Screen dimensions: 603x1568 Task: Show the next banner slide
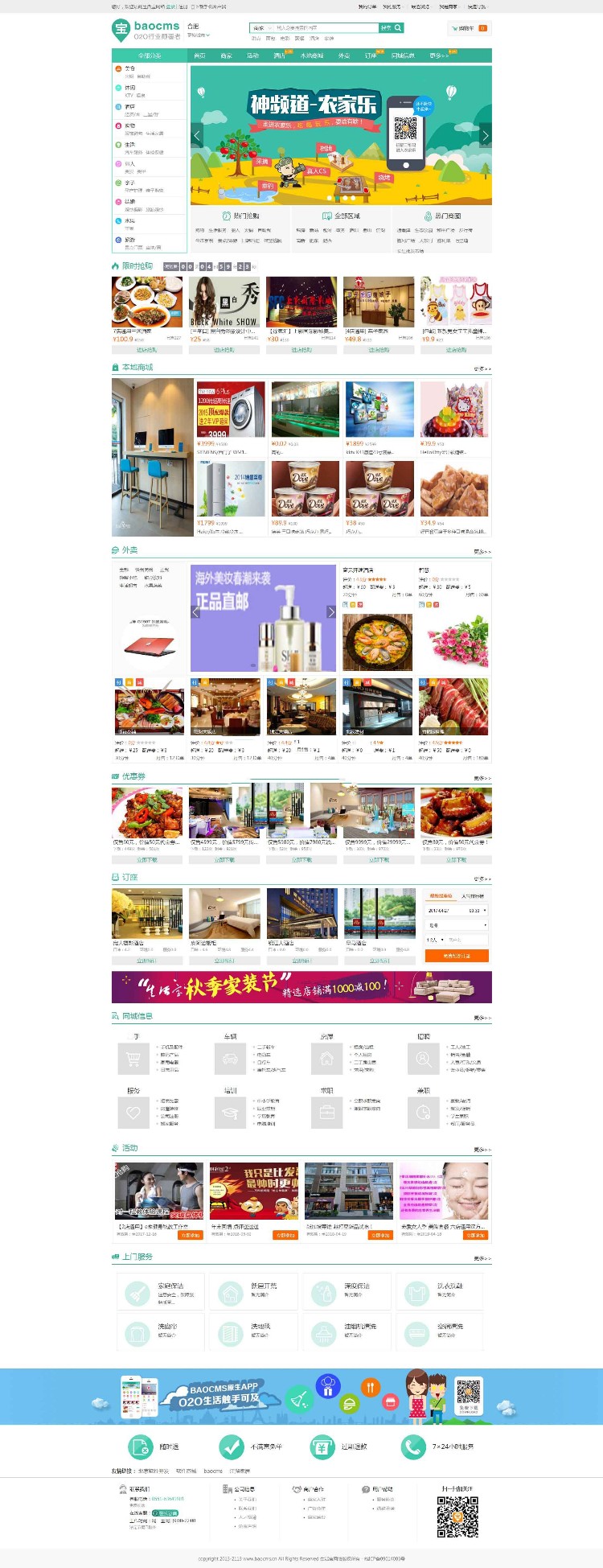(x=485, y=135)
